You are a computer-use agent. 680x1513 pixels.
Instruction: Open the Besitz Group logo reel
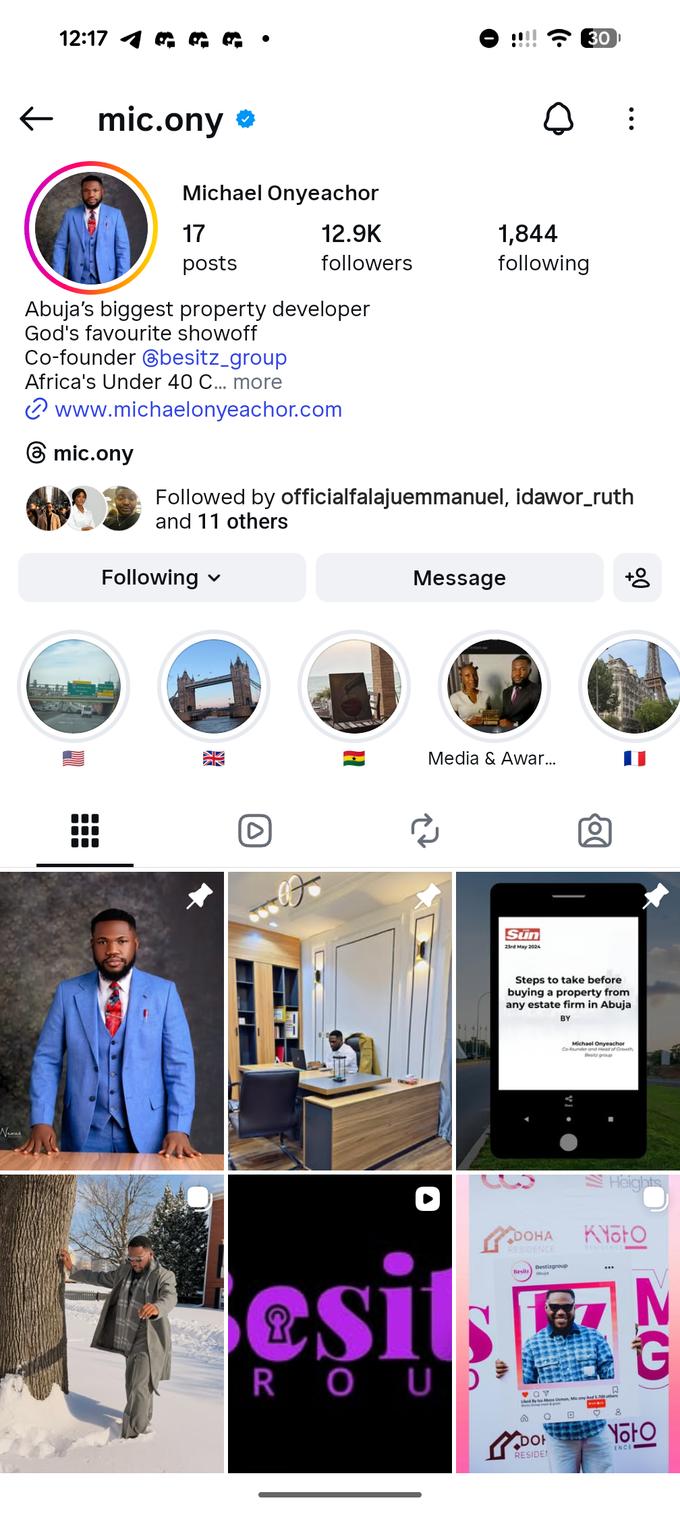[340, 1323]
